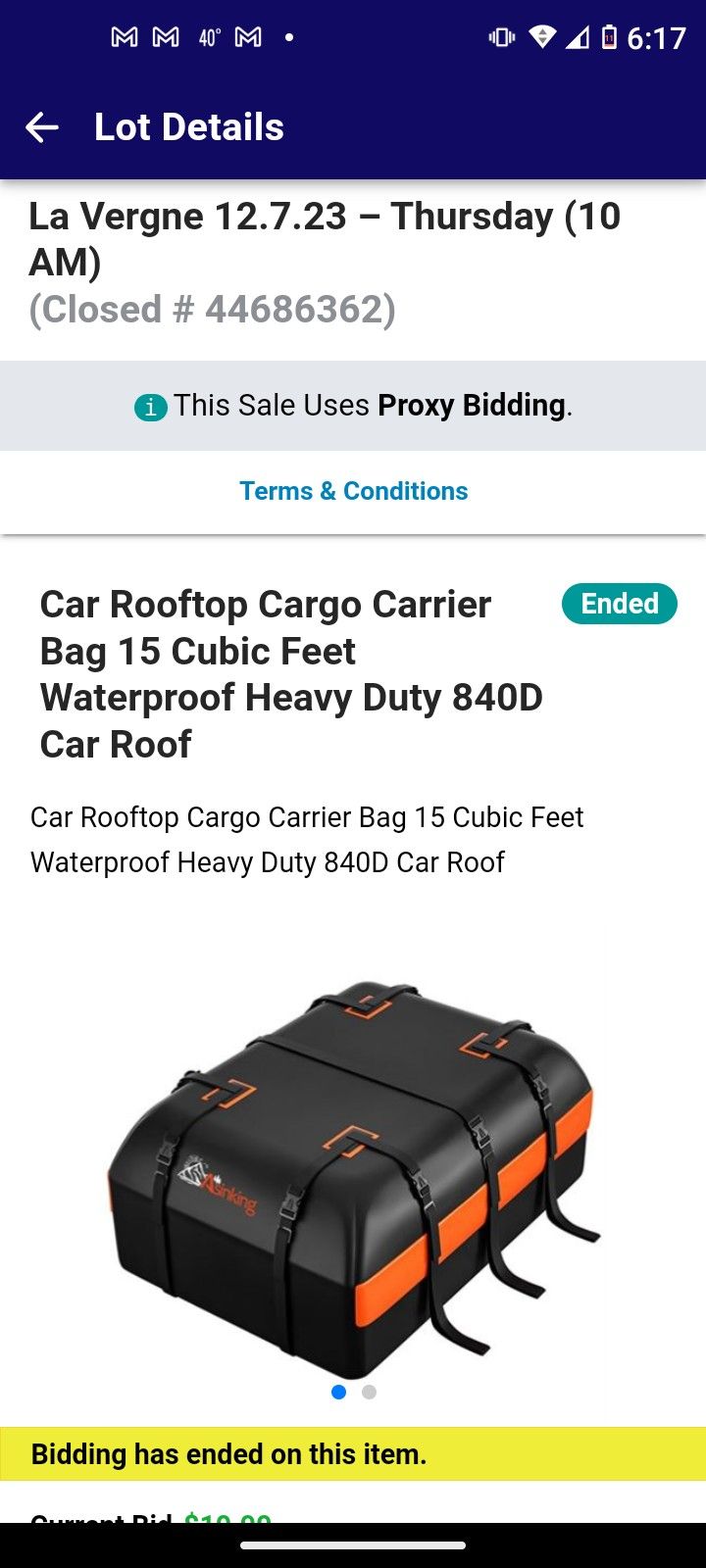Open the Terms & Conditions link
This screenshot has height=1568, width=706.
(x=353, y=491)
